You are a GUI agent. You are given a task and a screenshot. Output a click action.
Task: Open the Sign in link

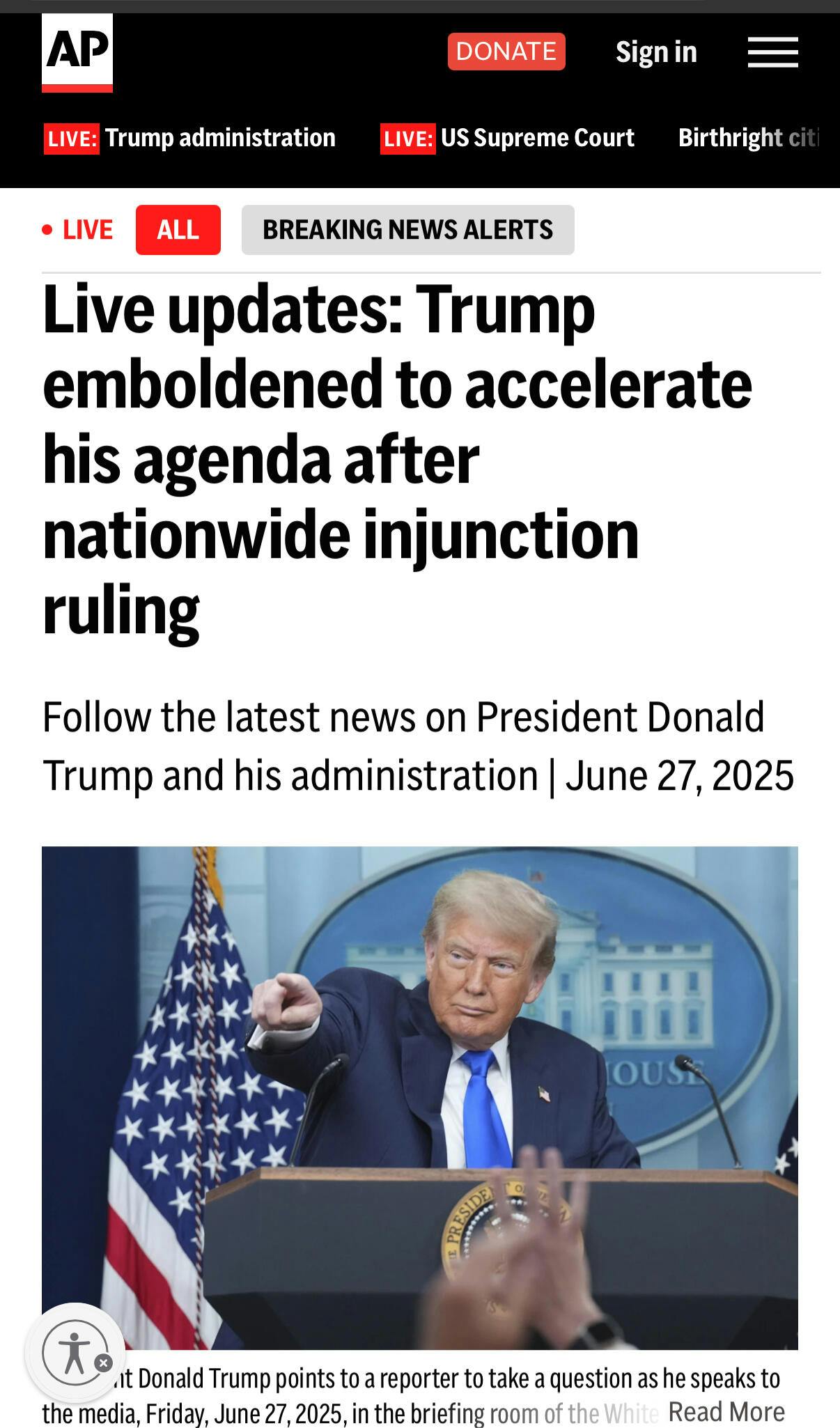pyautogui.click(x=655, y=52)
